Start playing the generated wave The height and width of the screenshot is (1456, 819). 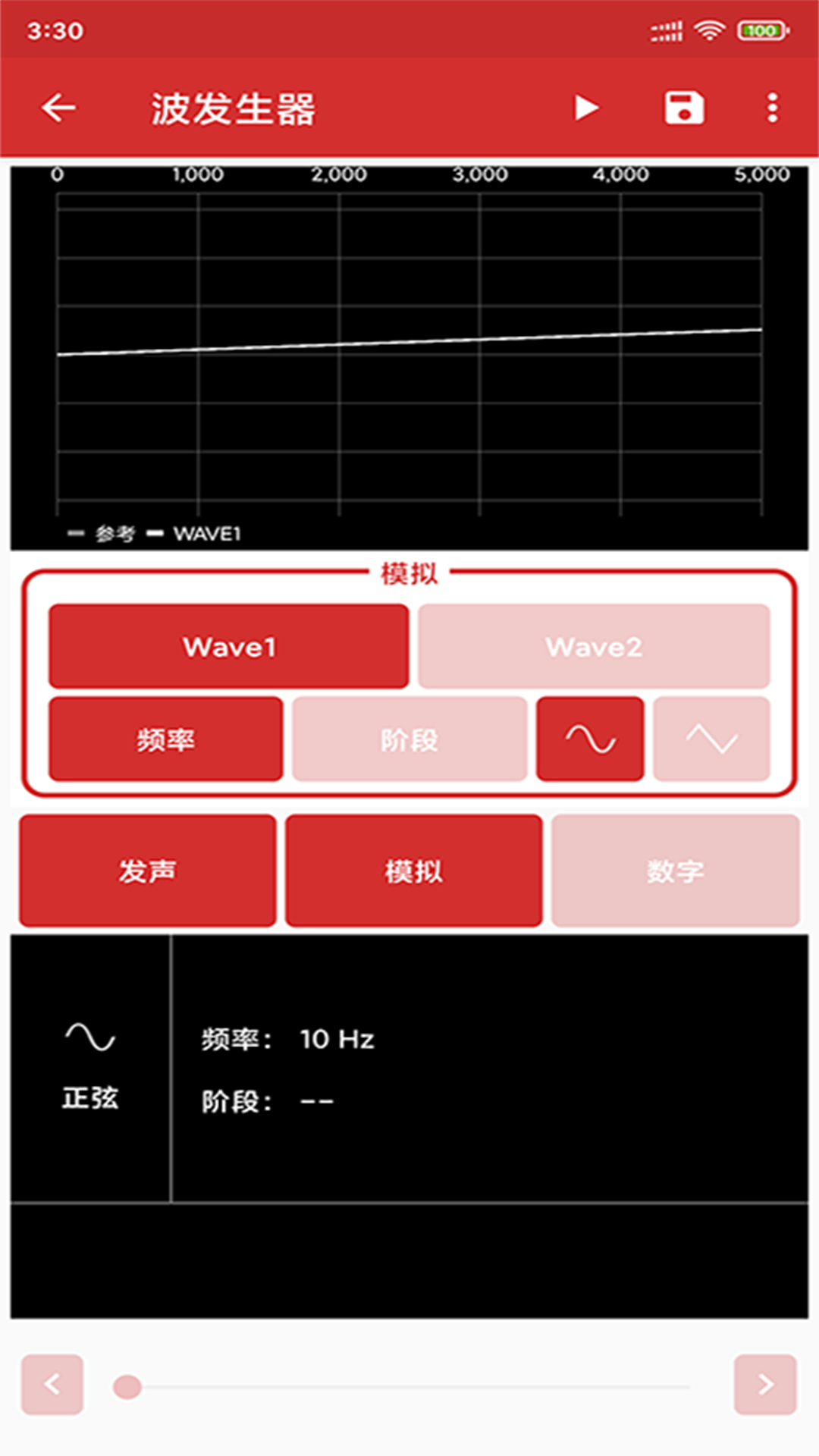(585, 108)
